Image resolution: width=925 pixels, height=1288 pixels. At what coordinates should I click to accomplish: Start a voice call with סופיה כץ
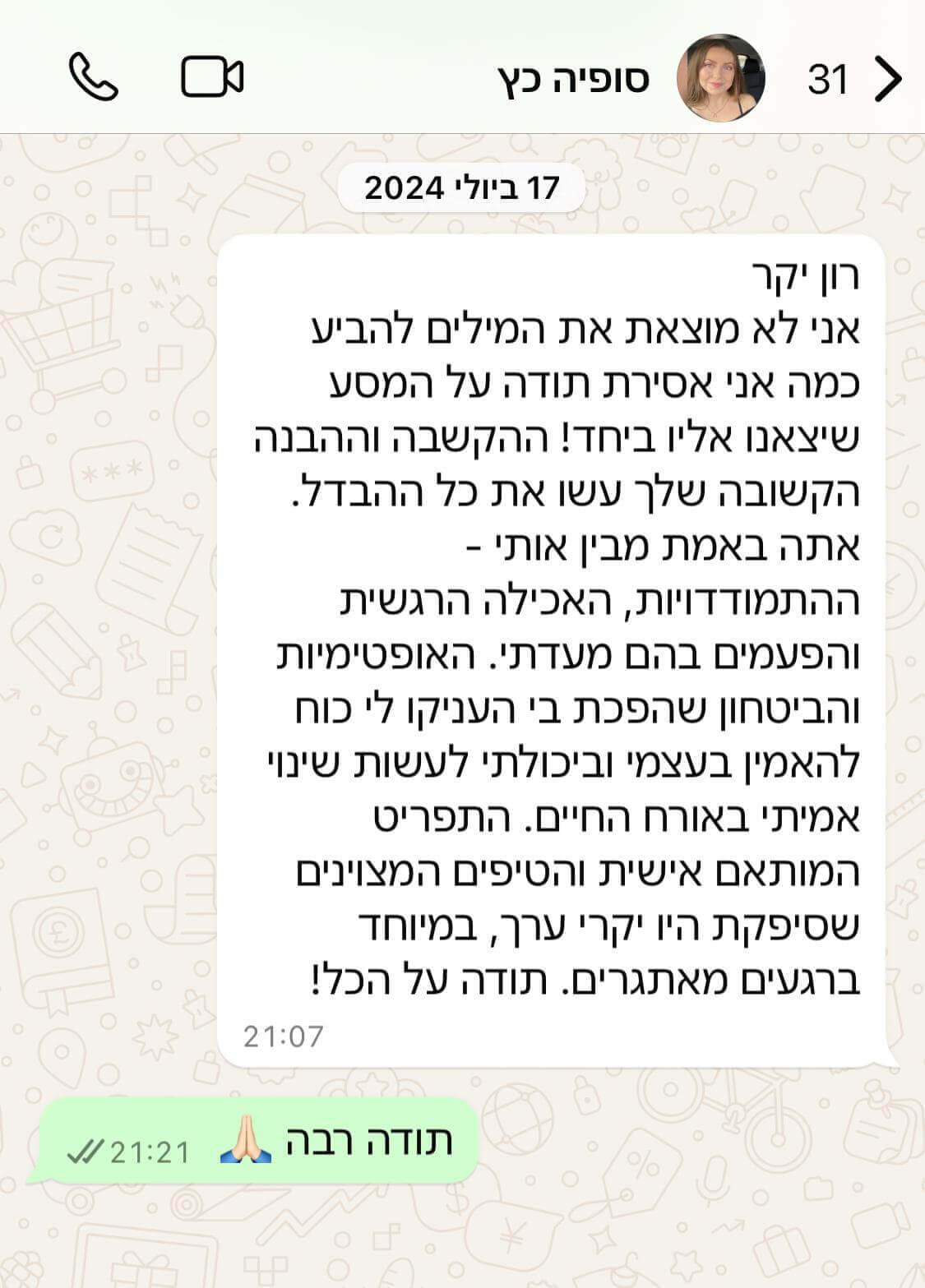pos(93,77)
